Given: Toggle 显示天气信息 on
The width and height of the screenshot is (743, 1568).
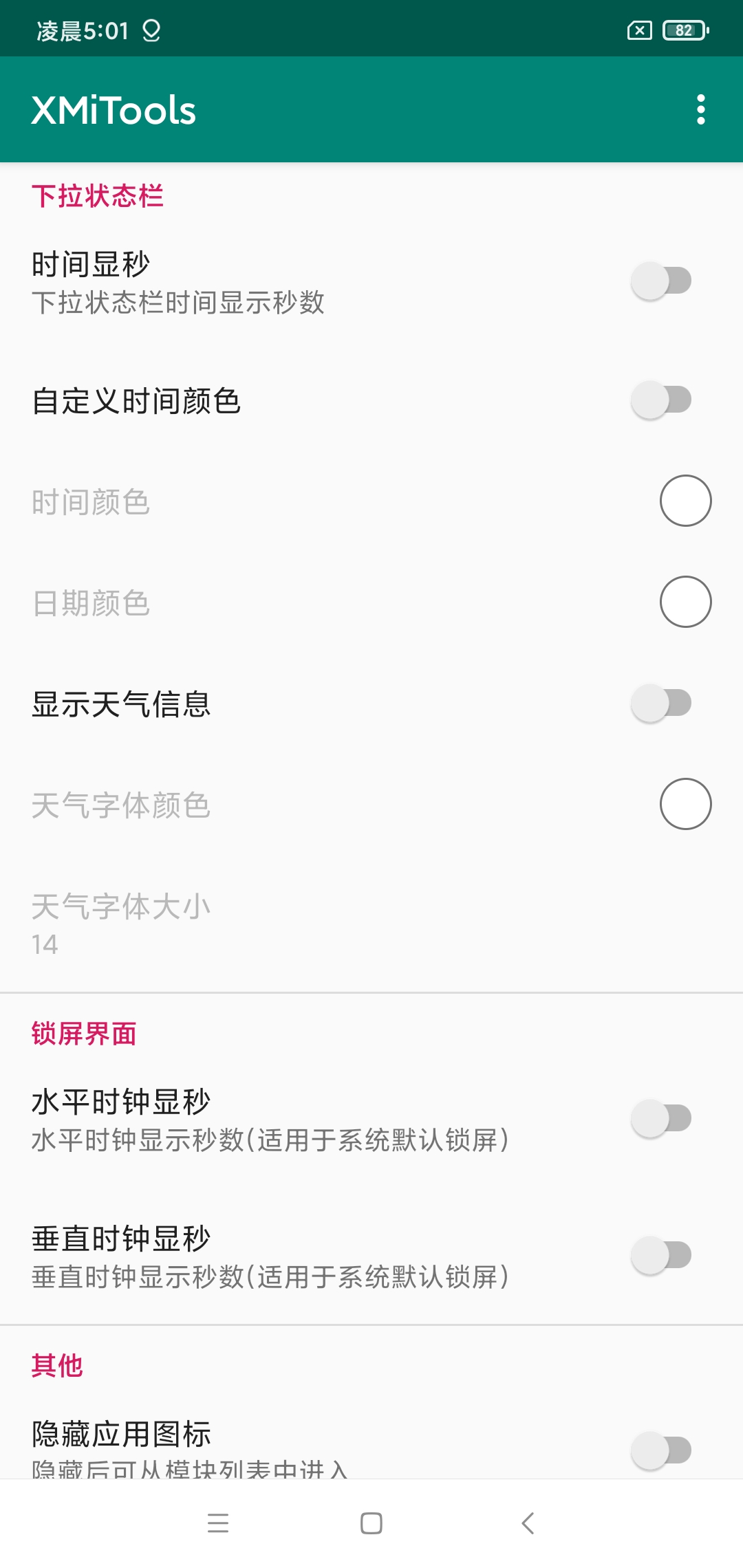Looking at the screenshot, I should [x=661, y=703].
